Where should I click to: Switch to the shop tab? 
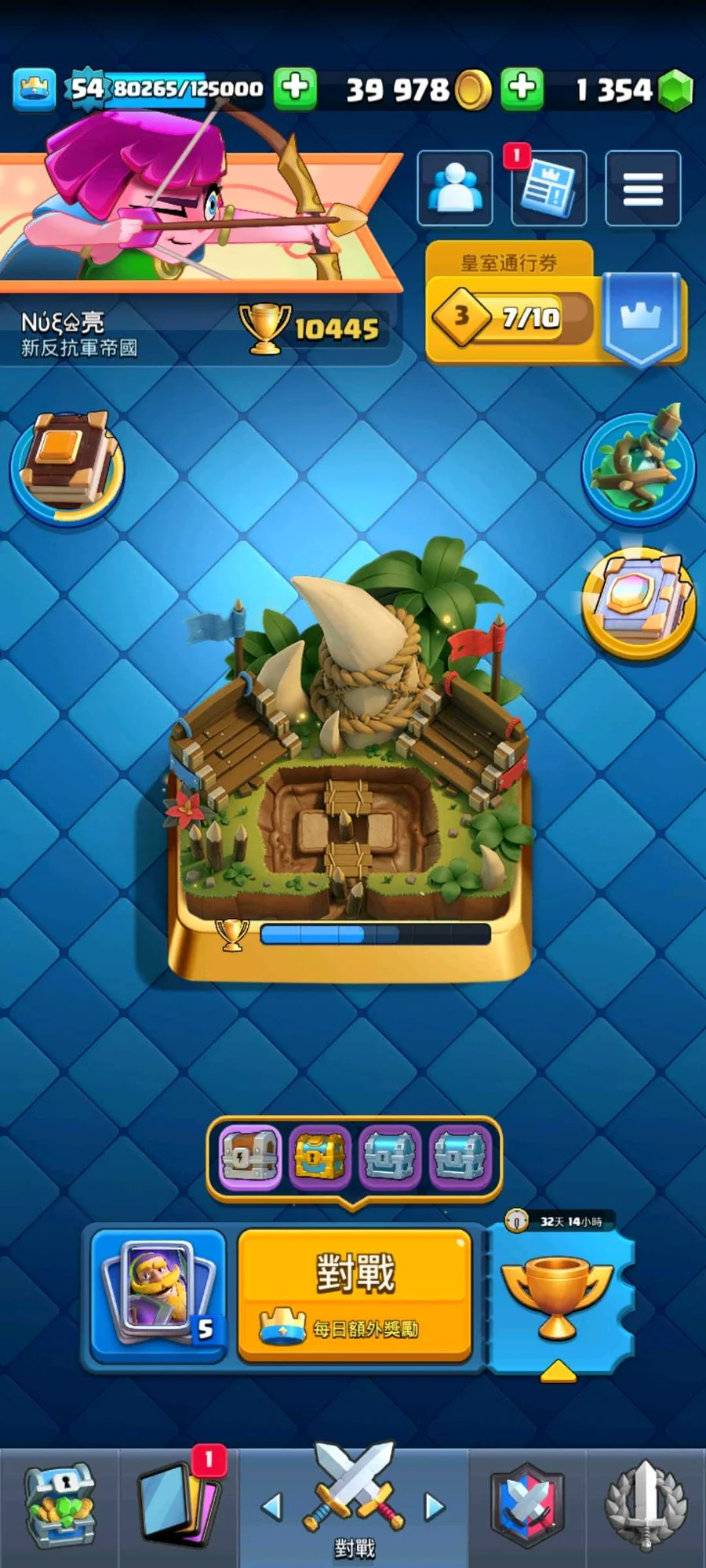[x=60, y=1507]
